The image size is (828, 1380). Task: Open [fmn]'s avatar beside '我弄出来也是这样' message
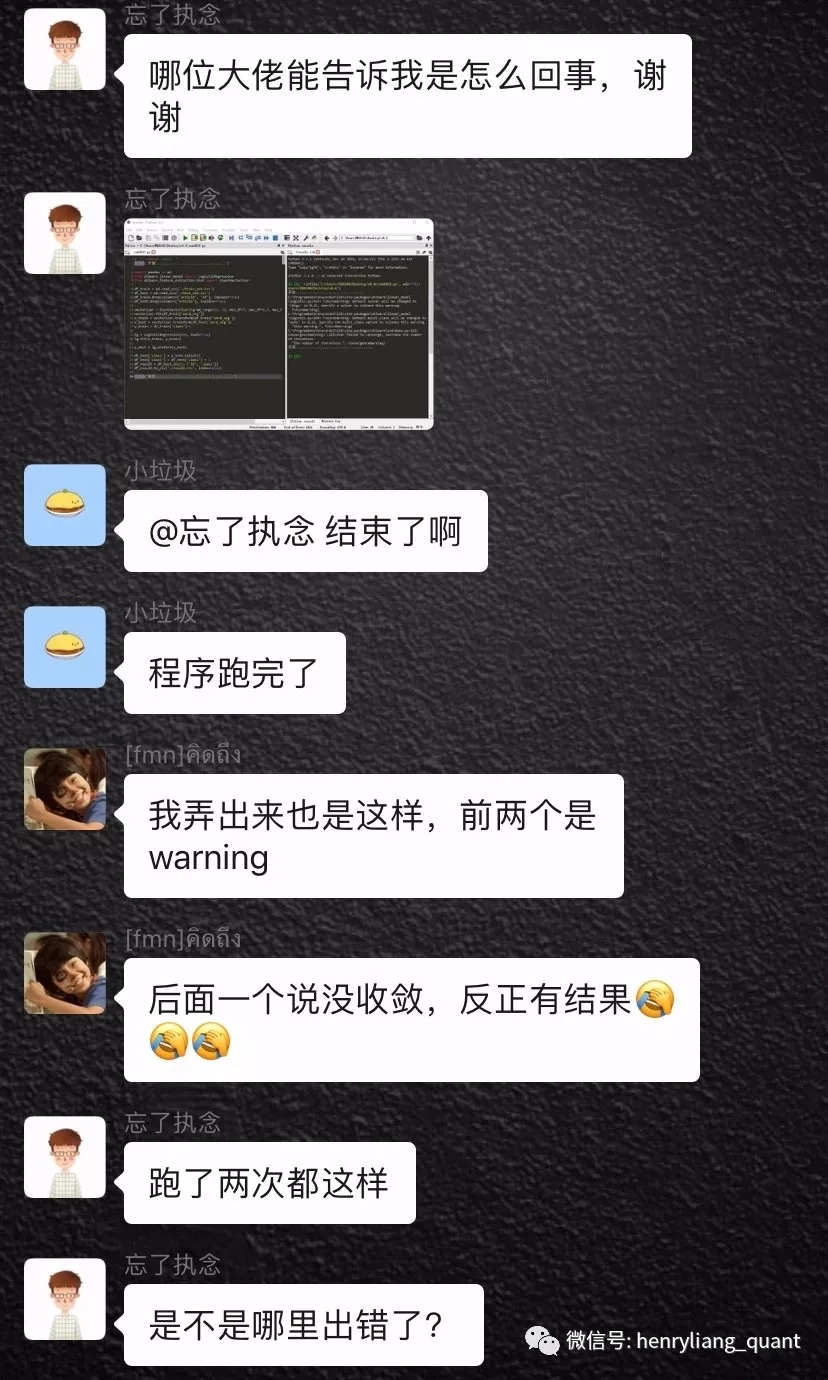pyautogui.click(x=65, y=789)
